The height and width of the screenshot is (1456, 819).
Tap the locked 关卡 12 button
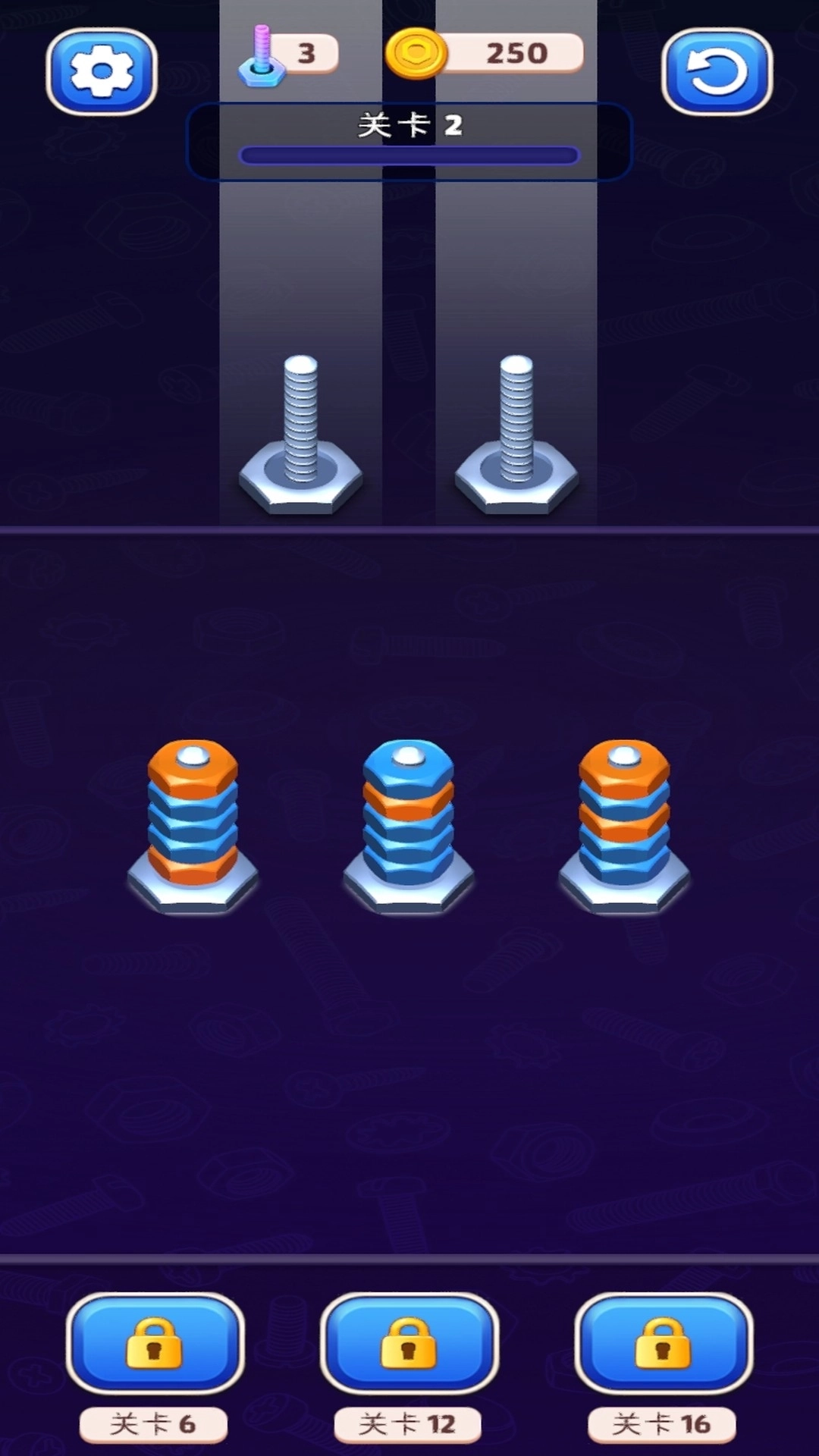click(409, 1342)
